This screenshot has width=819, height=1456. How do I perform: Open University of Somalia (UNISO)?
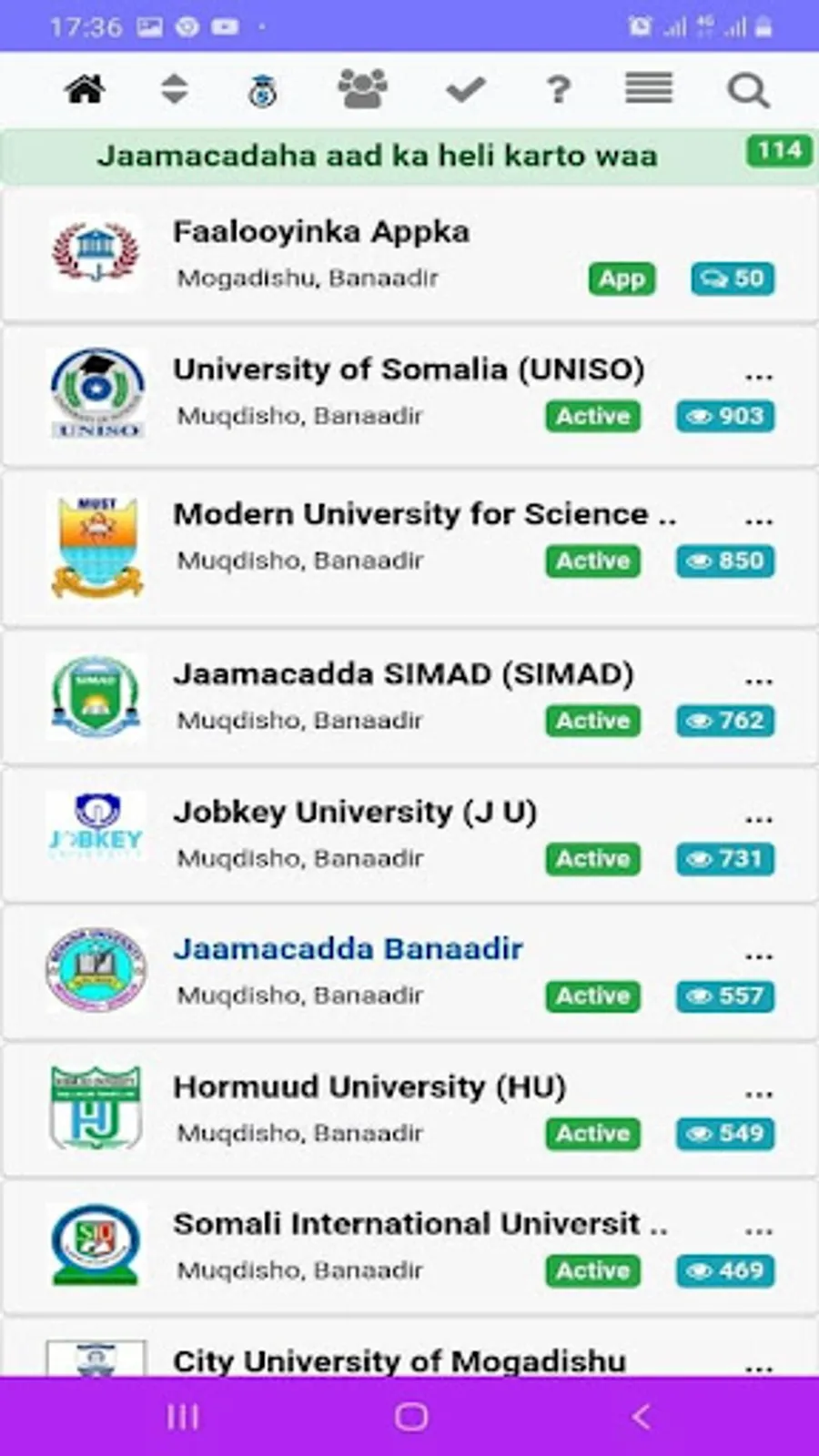tap(408, 369)
